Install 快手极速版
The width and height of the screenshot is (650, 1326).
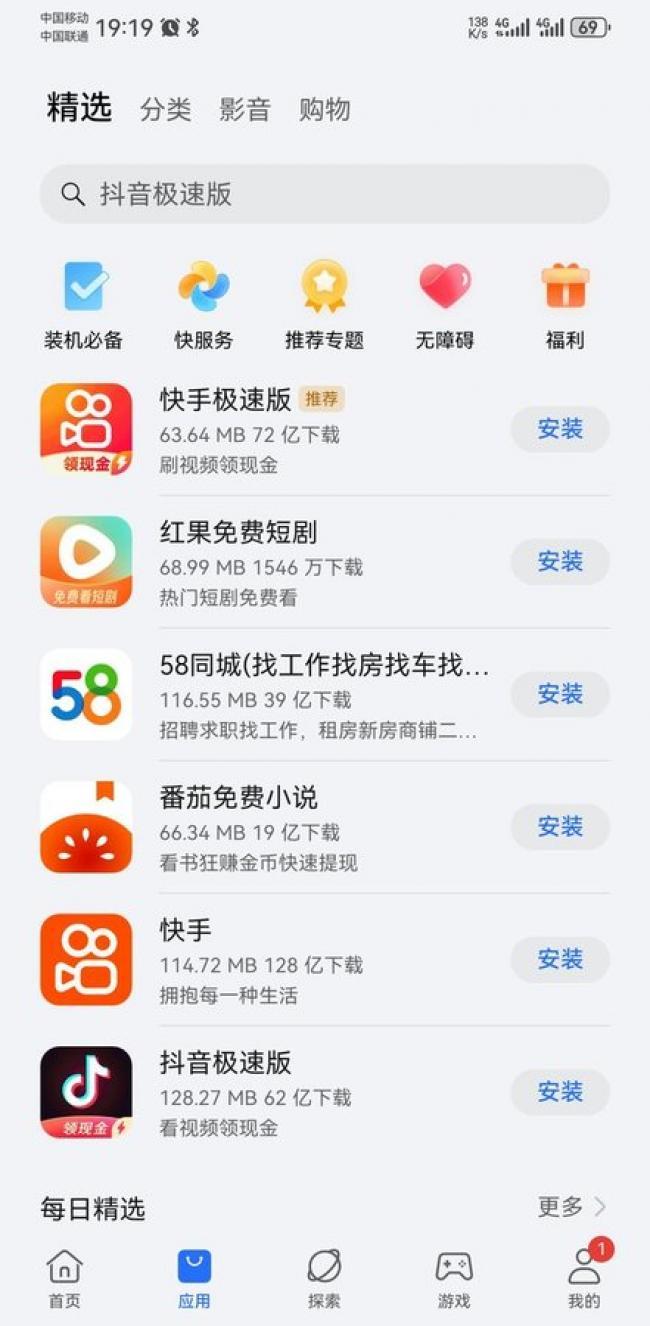click(560, 429)
